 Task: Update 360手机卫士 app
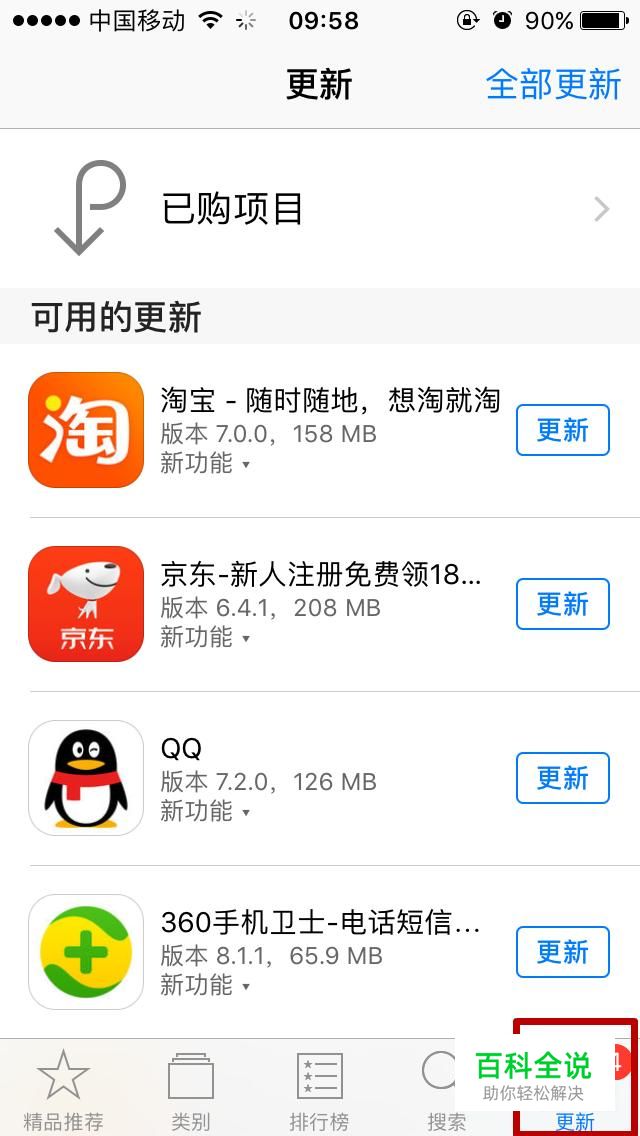(x=562, y=952)
